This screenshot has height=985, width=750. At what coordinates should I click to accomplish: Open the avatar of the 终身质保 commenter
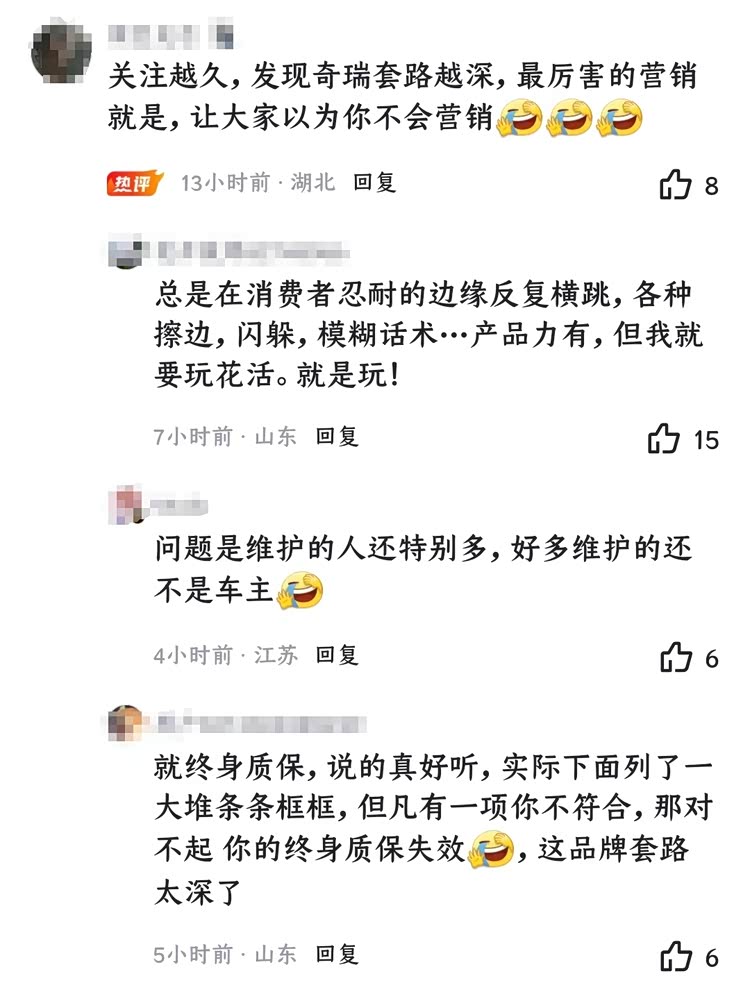click(125, 720)
